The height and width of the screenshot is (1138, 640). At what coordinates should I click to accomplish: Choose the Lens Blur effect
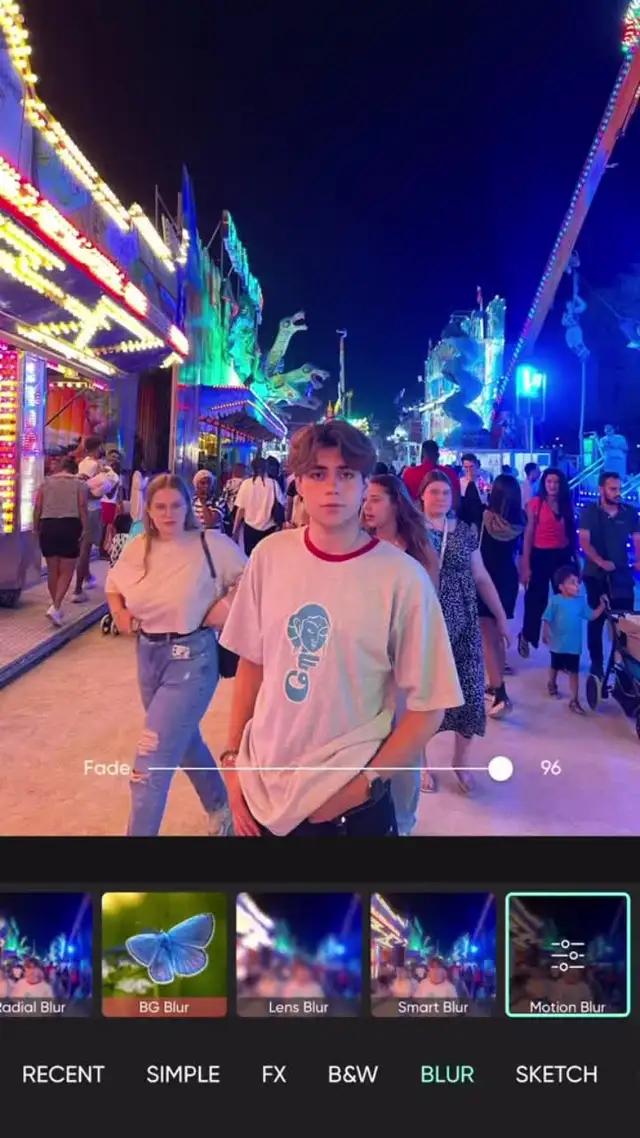point(298,954)
